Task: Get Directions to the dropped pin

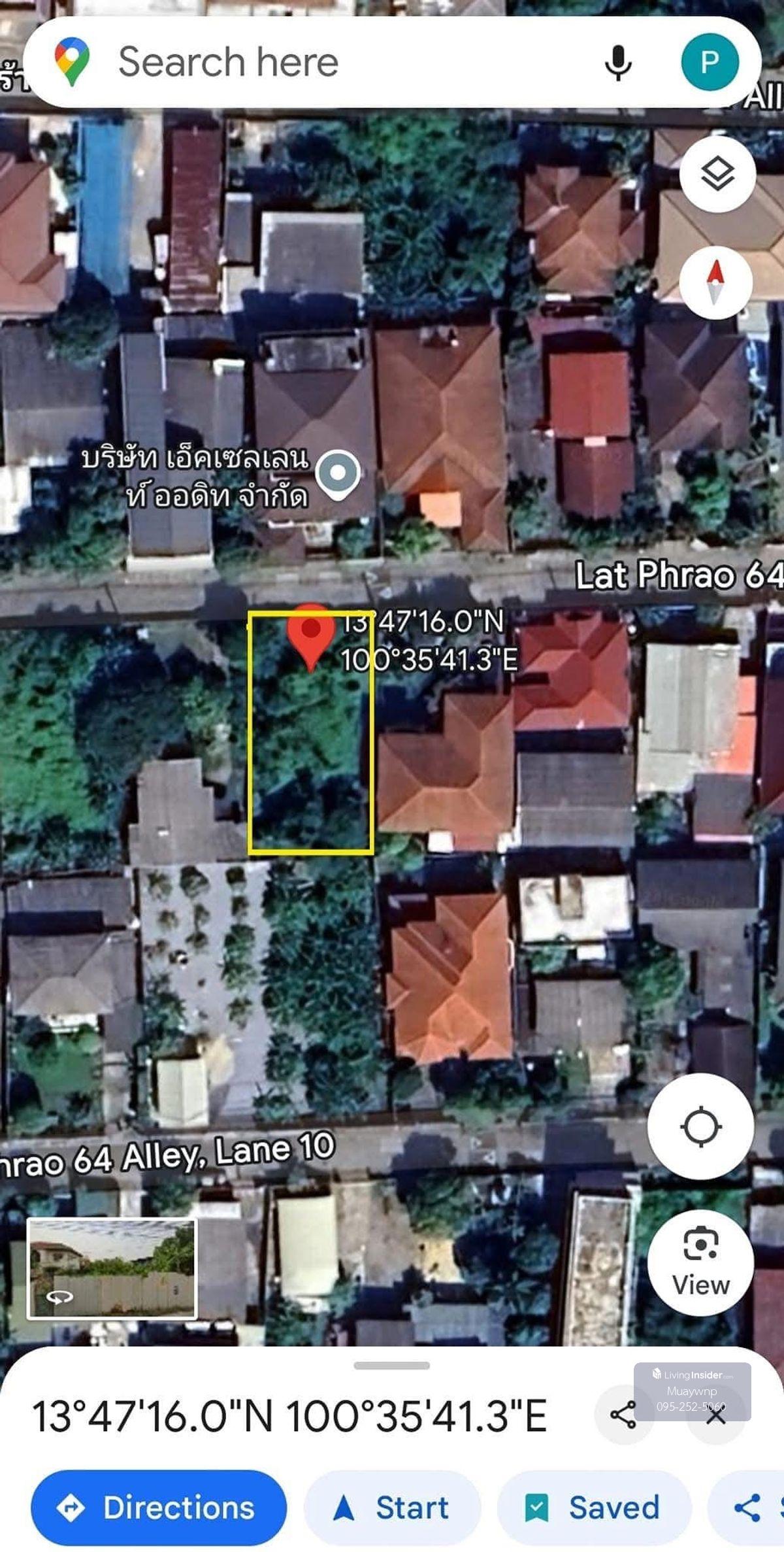Action: pos(159,1508)
